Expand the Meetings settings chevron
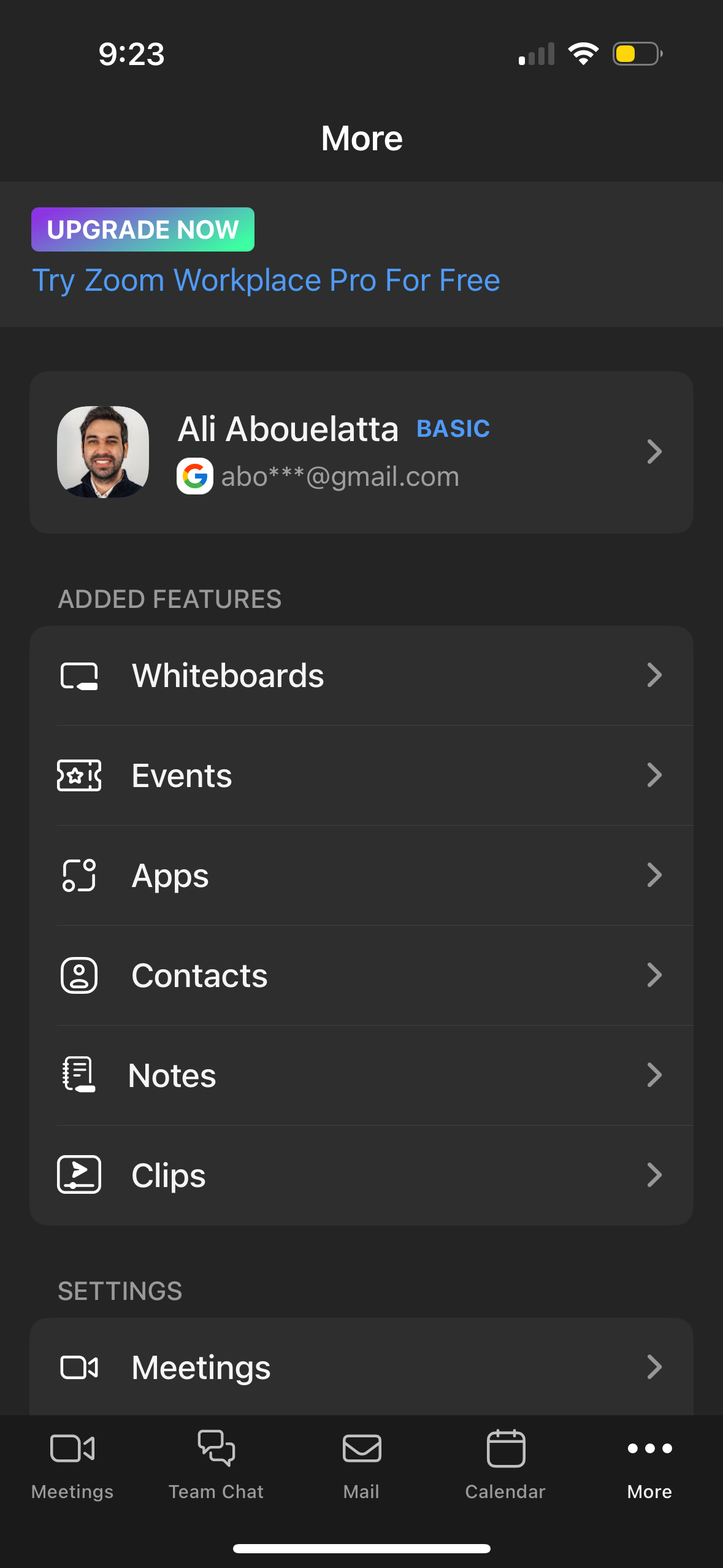This screenshot has width=723, height=1568. 655,1367
